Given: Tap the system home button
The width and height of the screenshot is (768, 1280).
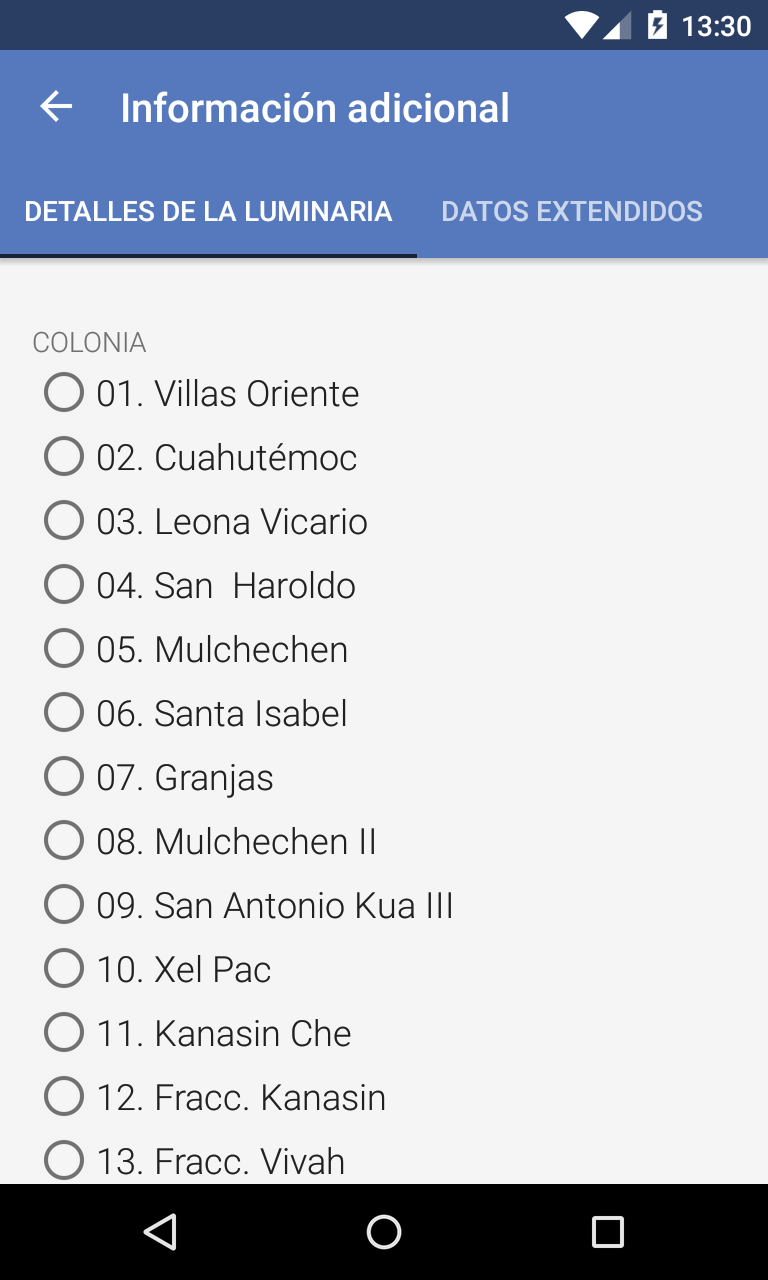Looking at the screenshot, I should [x=384, y=1232].
